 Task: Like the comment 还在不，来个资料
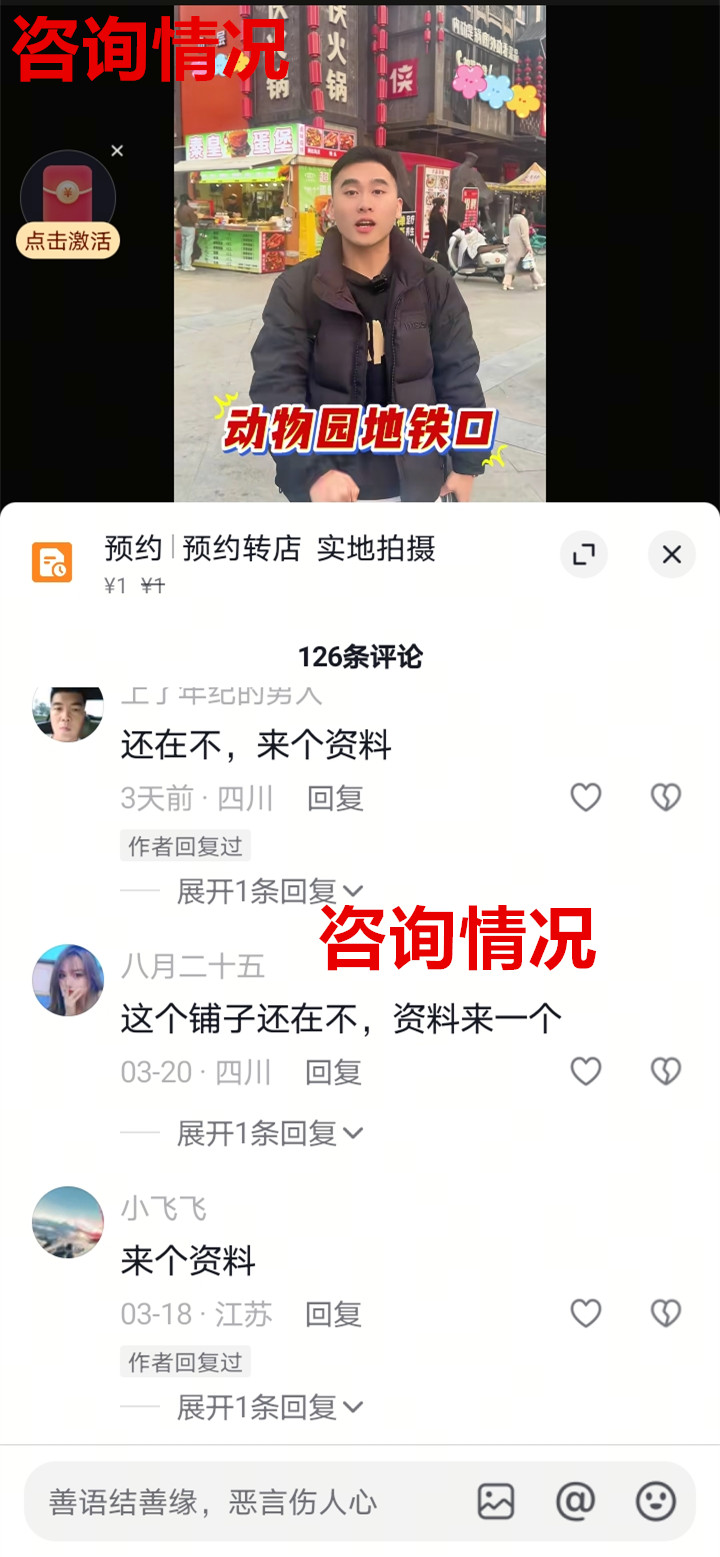pos(586,797)
